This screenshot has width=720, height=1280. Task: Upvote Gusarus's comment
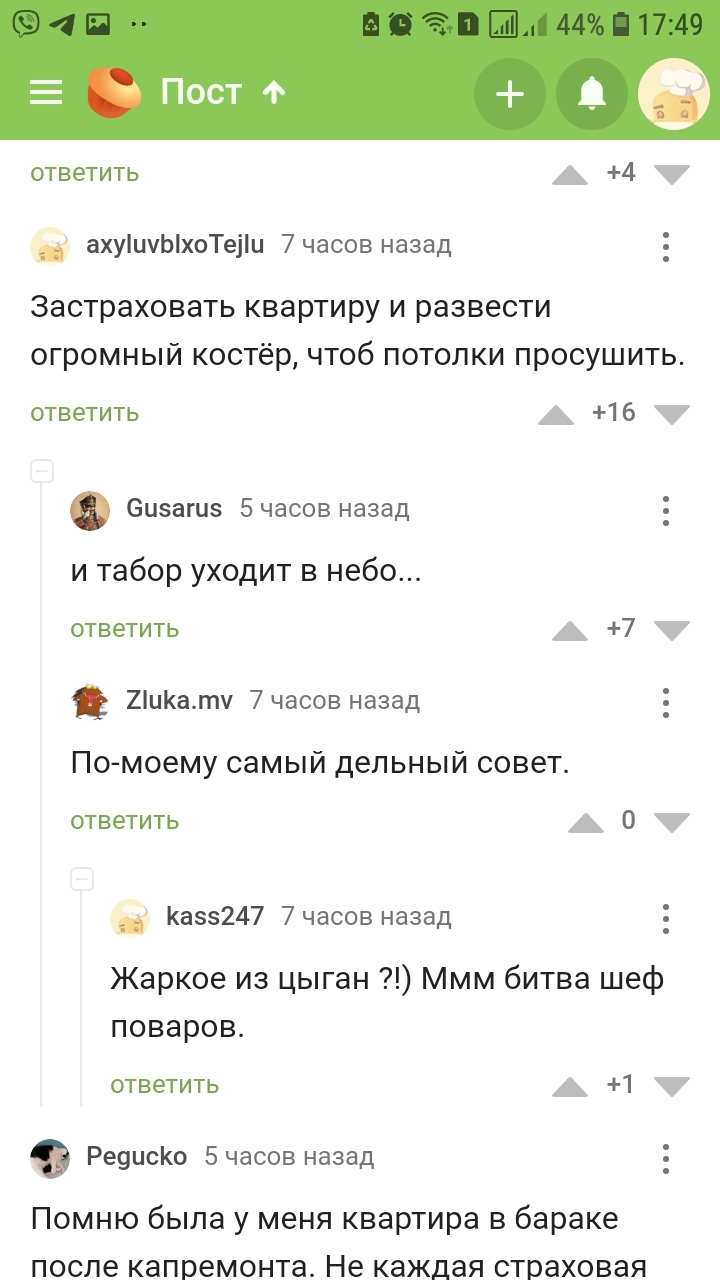tap(570, 630)
